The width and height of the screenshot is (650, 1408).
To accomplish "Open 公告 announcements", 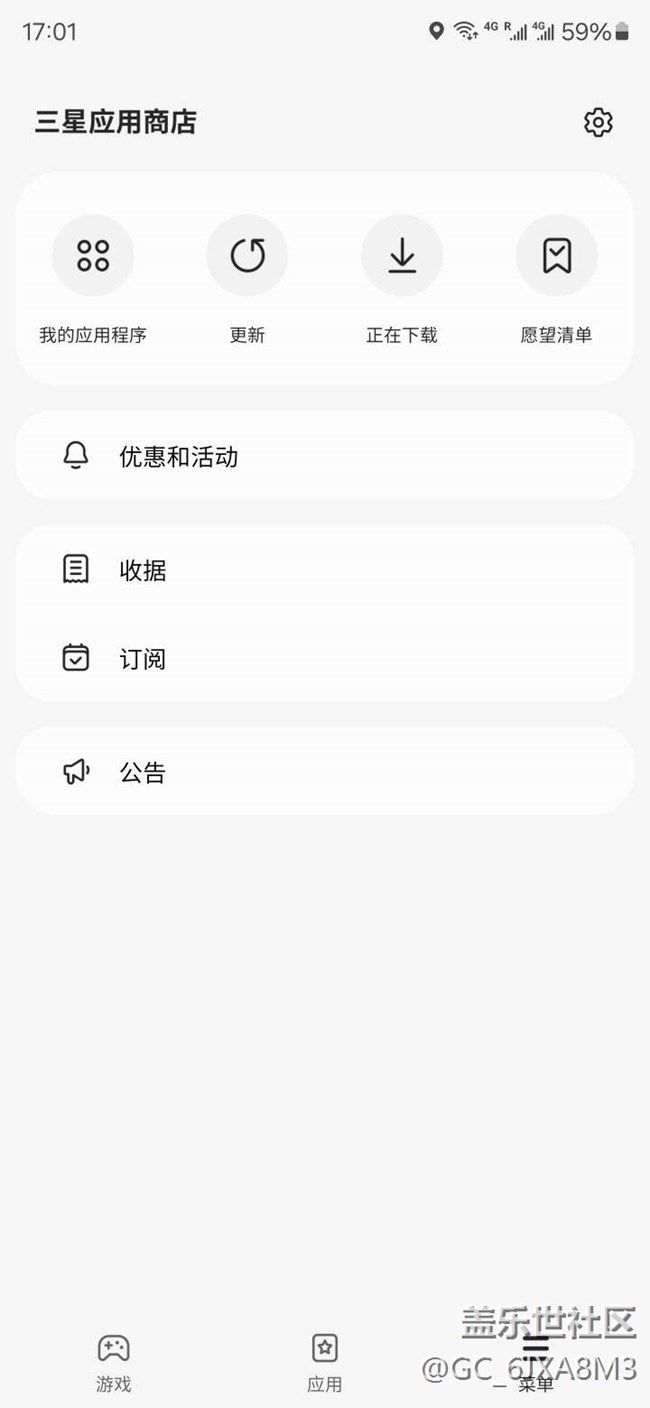I will (x=324, y=771).
